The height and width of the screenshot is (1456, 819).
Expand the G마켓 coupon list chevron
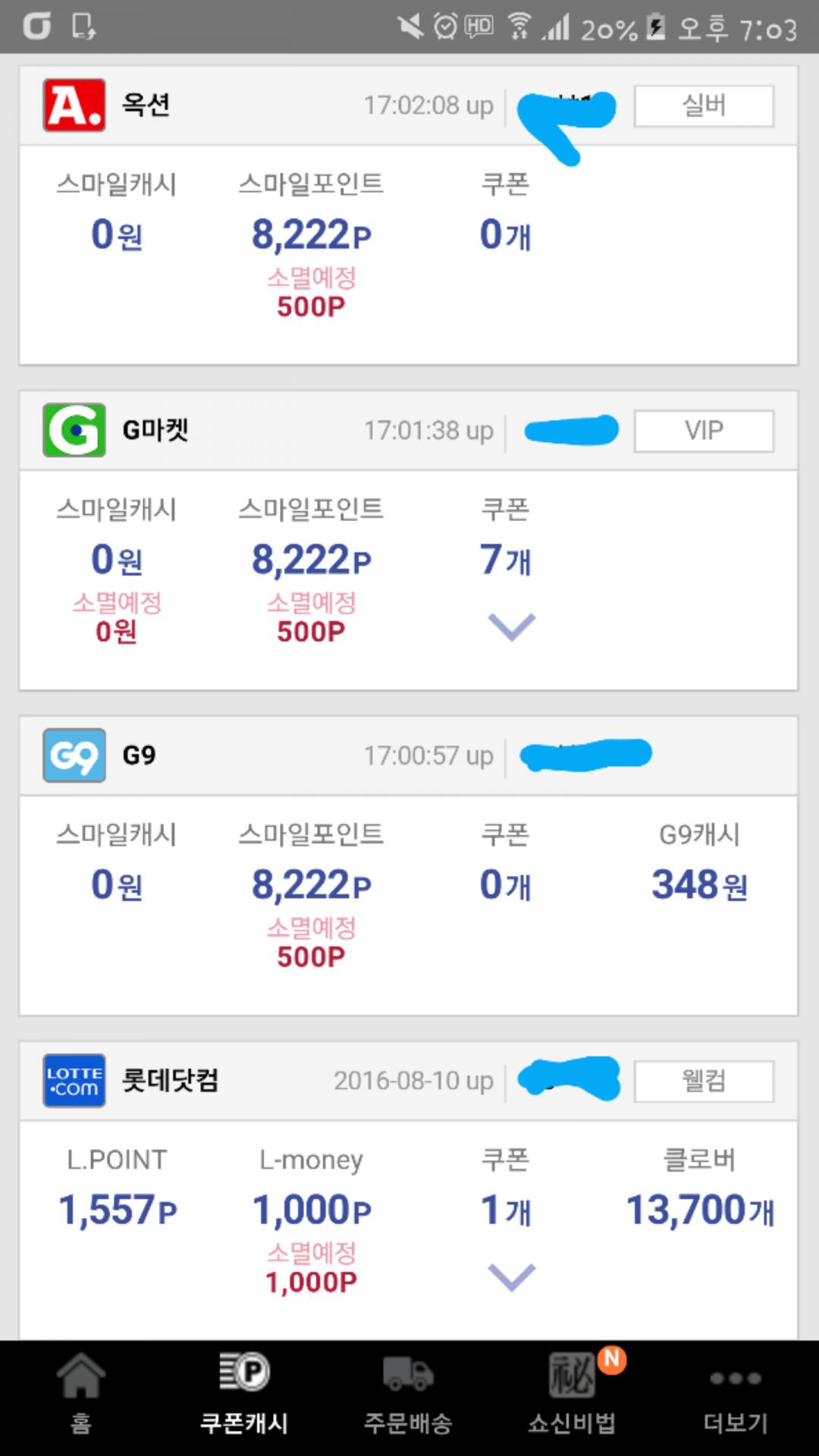512,626
